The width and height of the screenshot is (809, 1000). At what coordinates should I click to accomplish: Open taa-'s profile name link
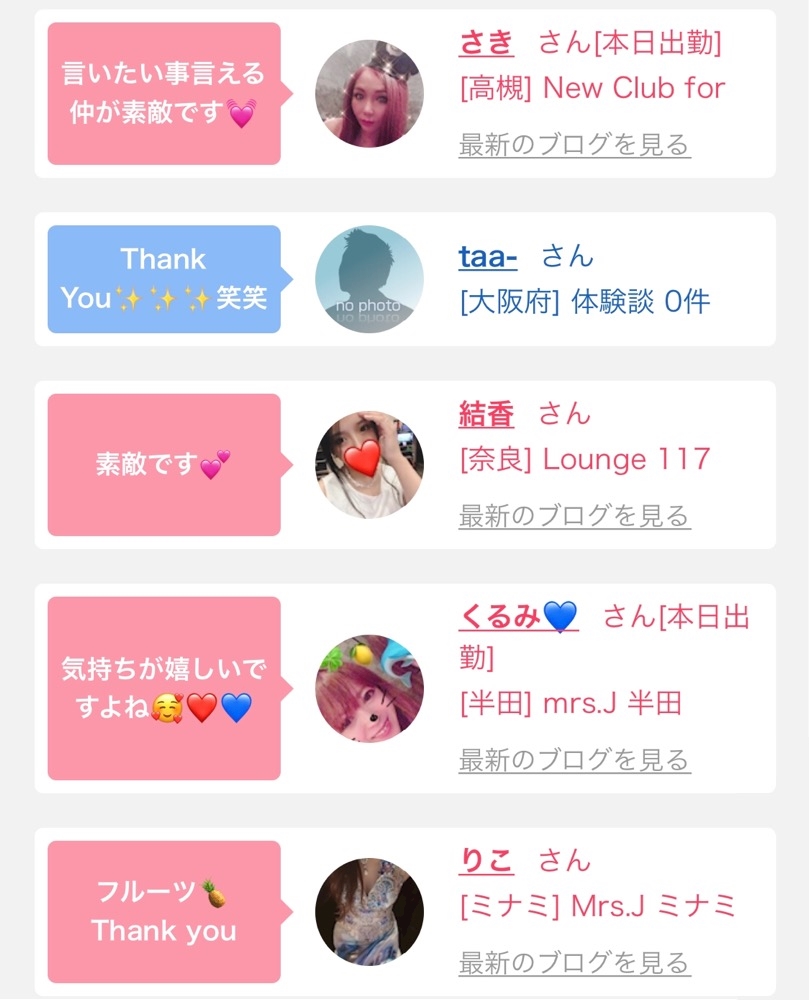coord(488,257)
